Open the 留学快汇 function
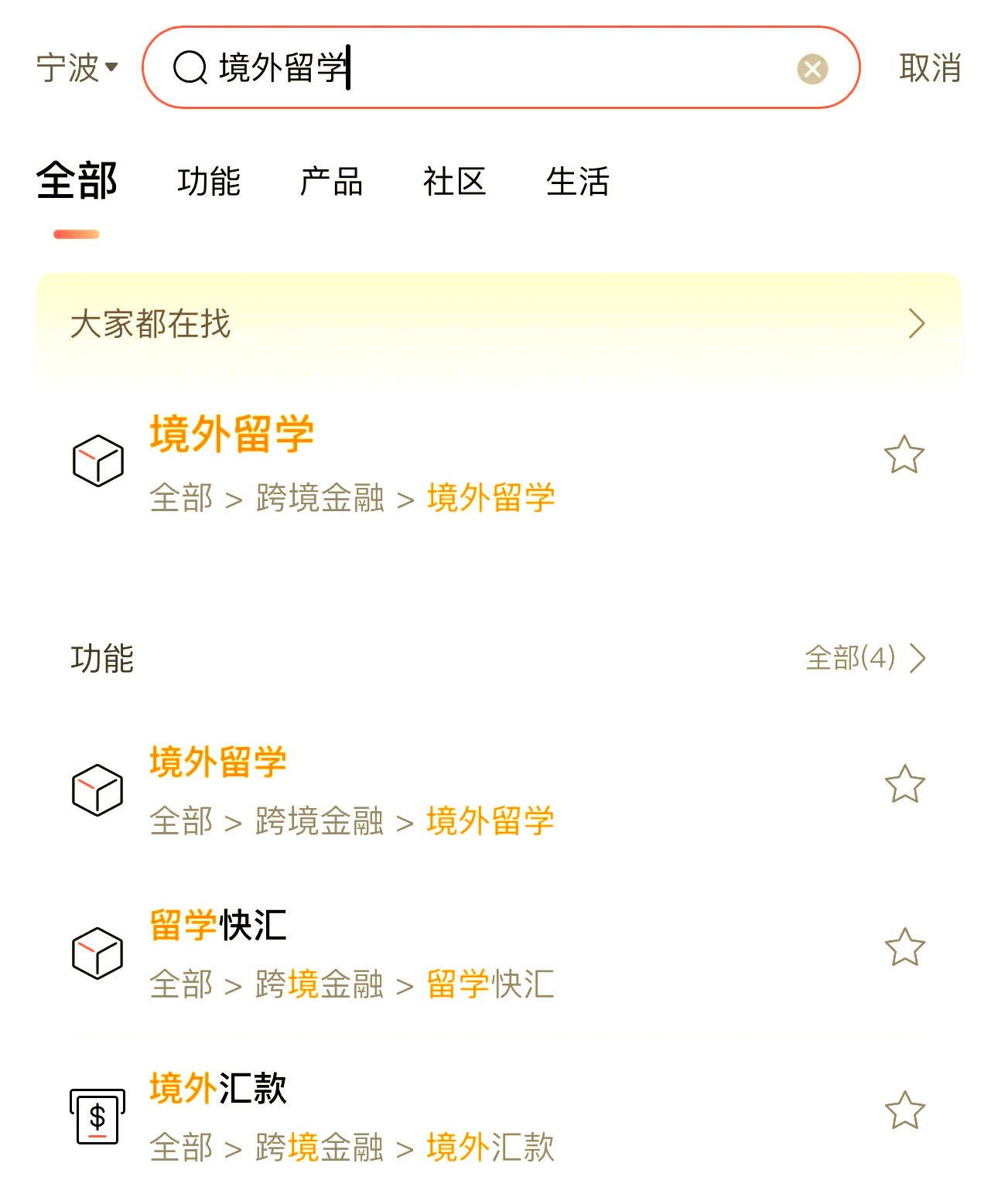 (352, 953)
